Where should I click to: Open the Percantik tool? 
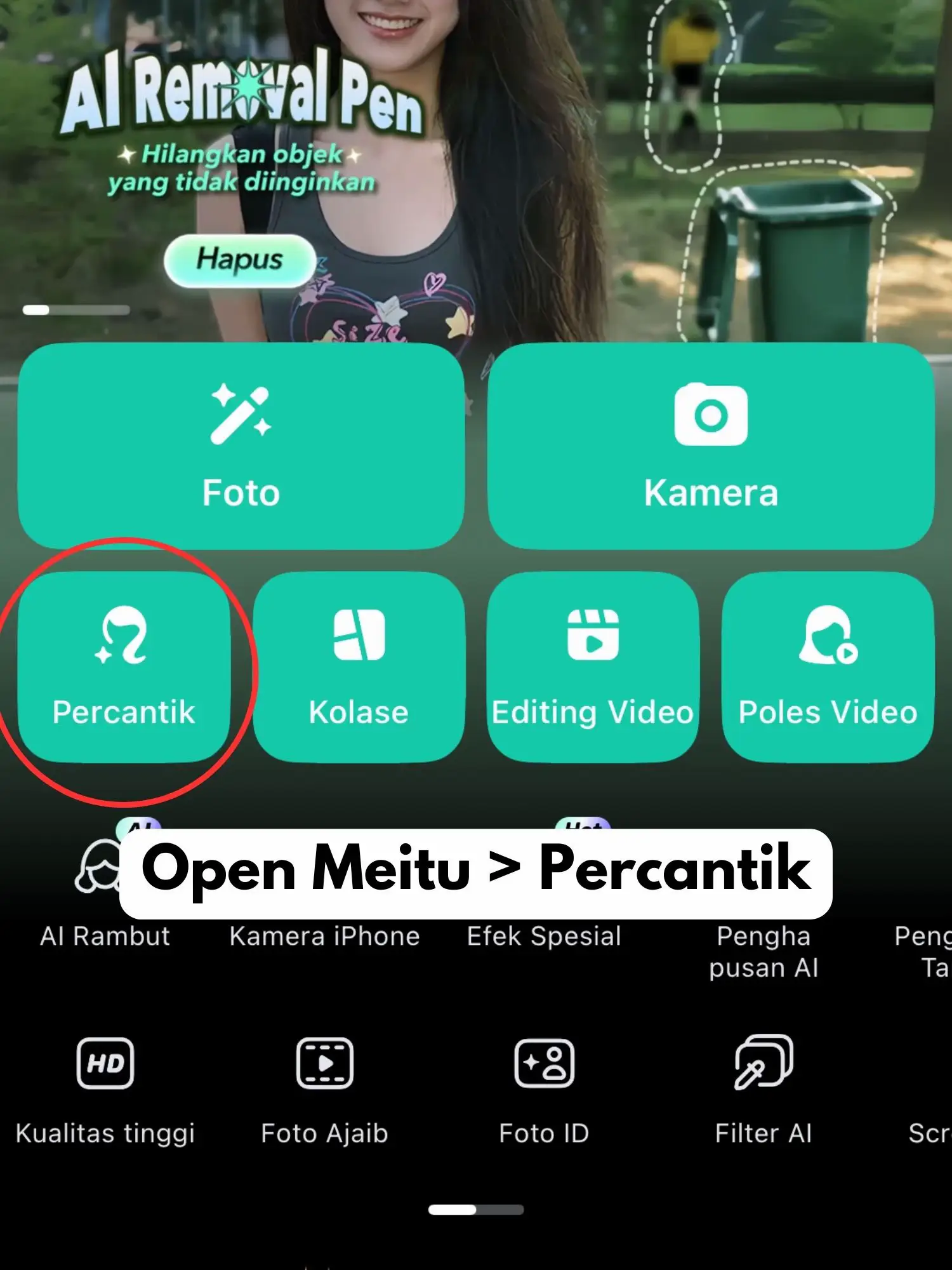124,667
